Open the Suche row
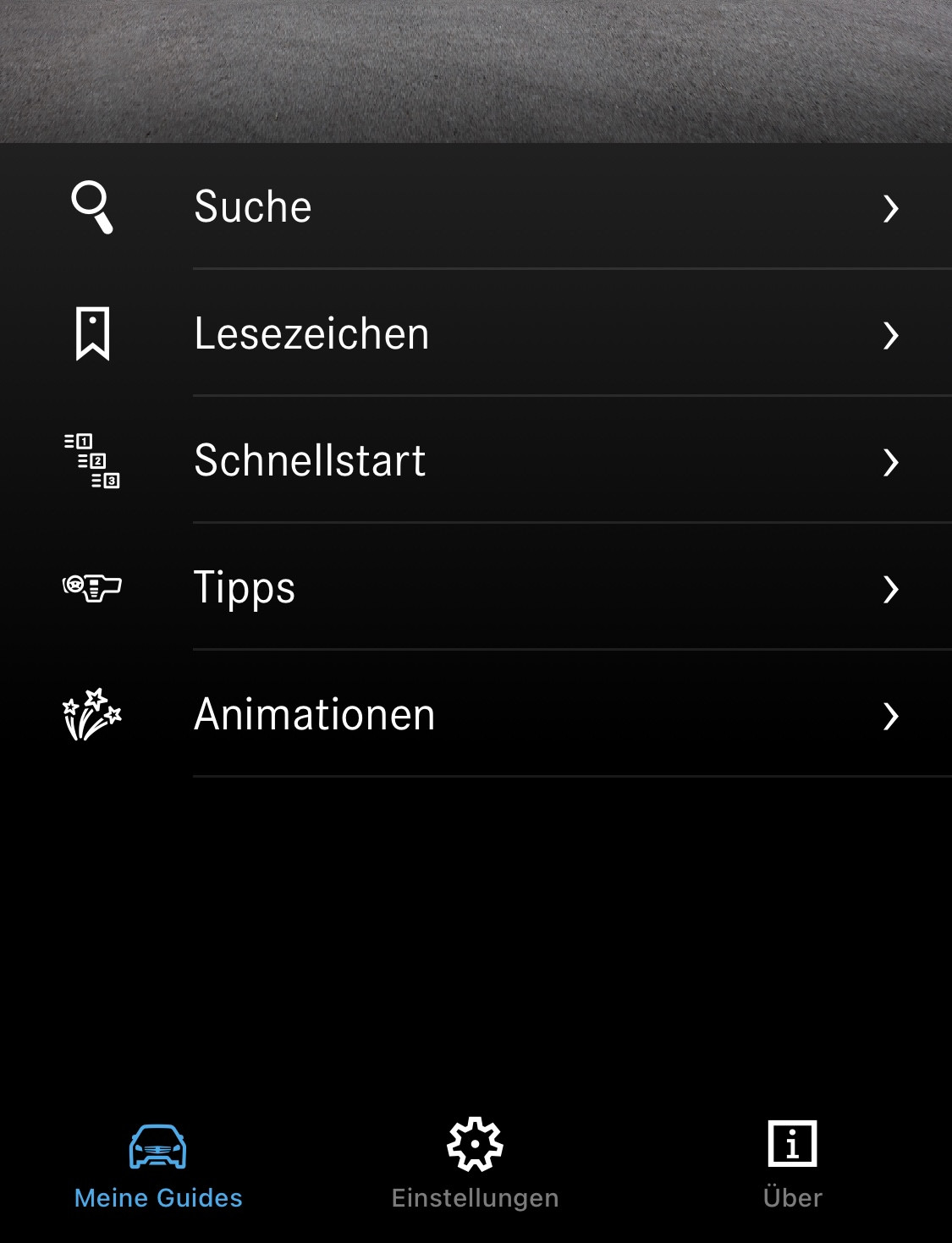The width and height of the screenshot is (952, 1243). [476, 206]
